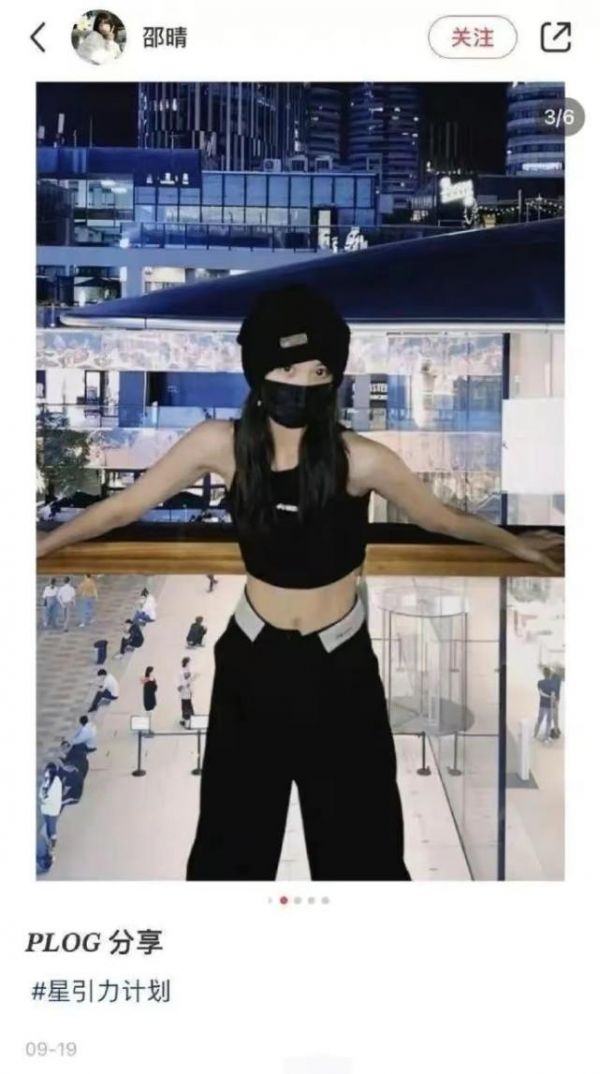The height and width of the screenshot is (1074, 600).
Task: Go back using the arrow
Action: pos(38,38)
